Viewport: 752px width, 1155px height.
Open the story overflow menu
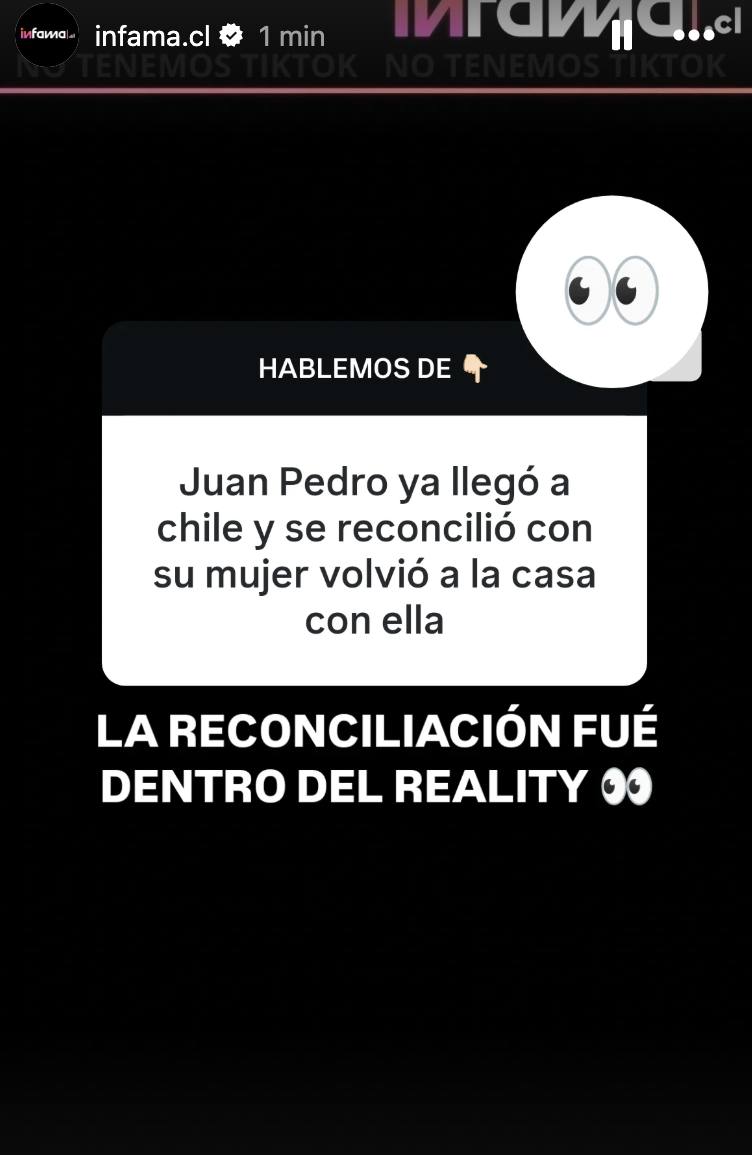click(694, 36)
